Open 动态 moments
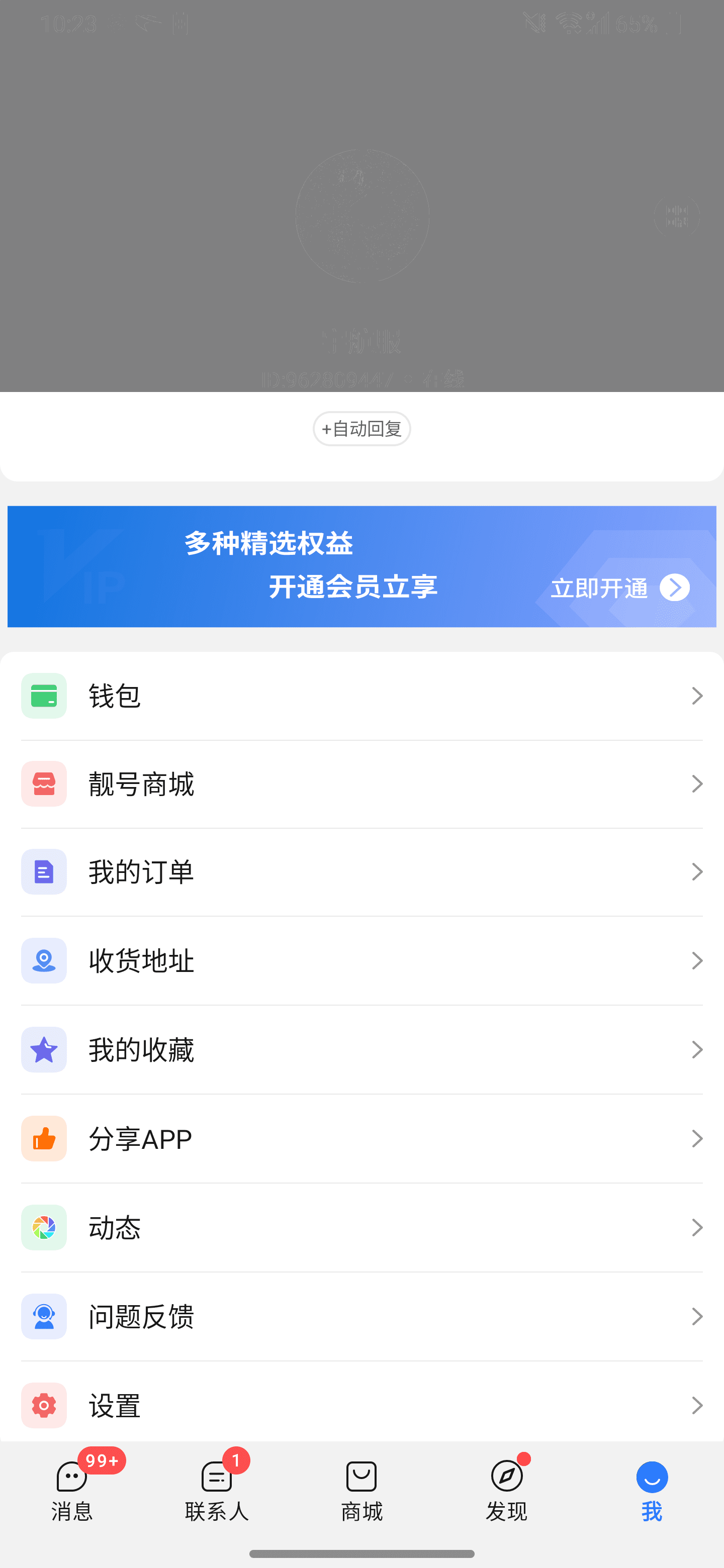The height and width of the screenshot is (1568, 724). tap(361, 1227)
